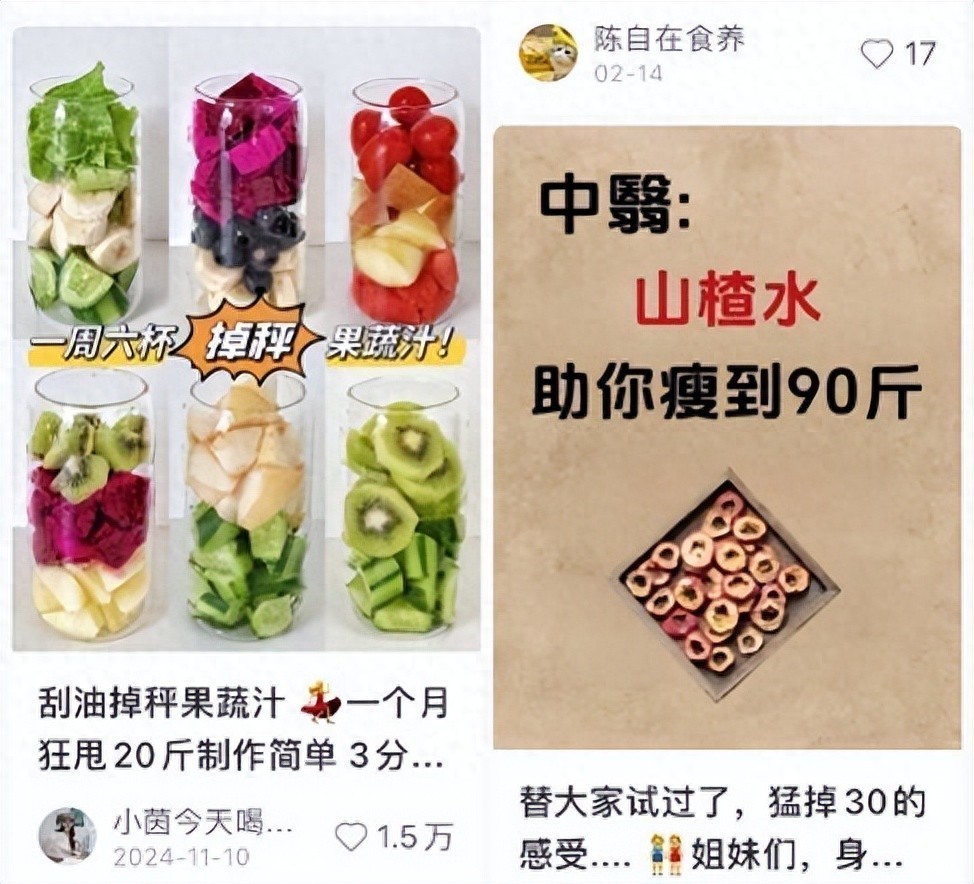Visit 陈自在食养's profile avatar
974x884 pixels.
tap(548, 53)
